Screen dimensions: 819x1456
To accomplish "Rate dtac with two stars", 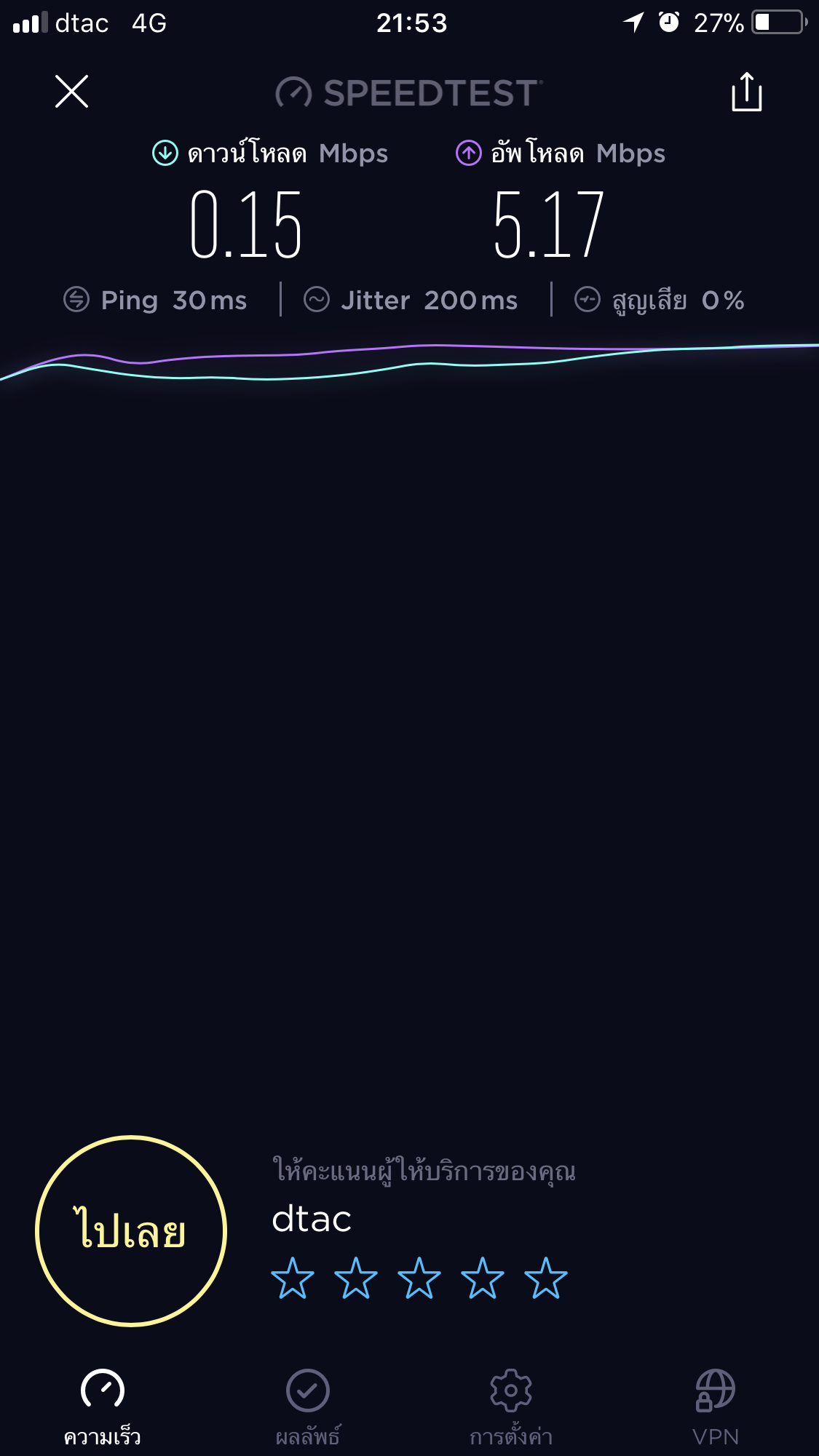I will point(356,1278).
